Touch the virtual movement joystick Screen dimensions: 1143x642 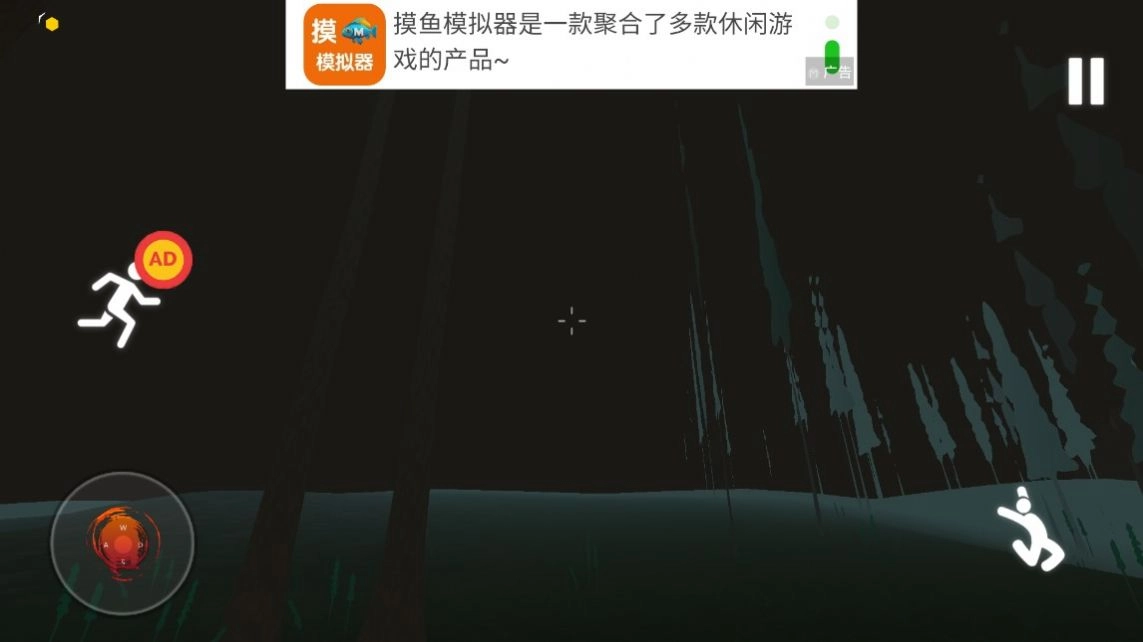coord(122,543)
